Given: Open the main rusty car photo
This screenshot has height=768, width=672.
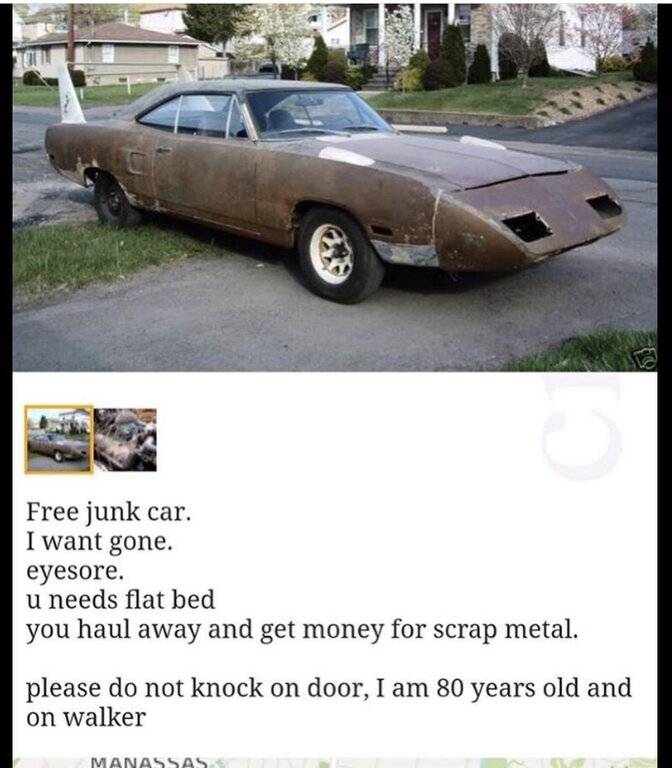Looking at the screenshot, I should click(x=335, y=188).
